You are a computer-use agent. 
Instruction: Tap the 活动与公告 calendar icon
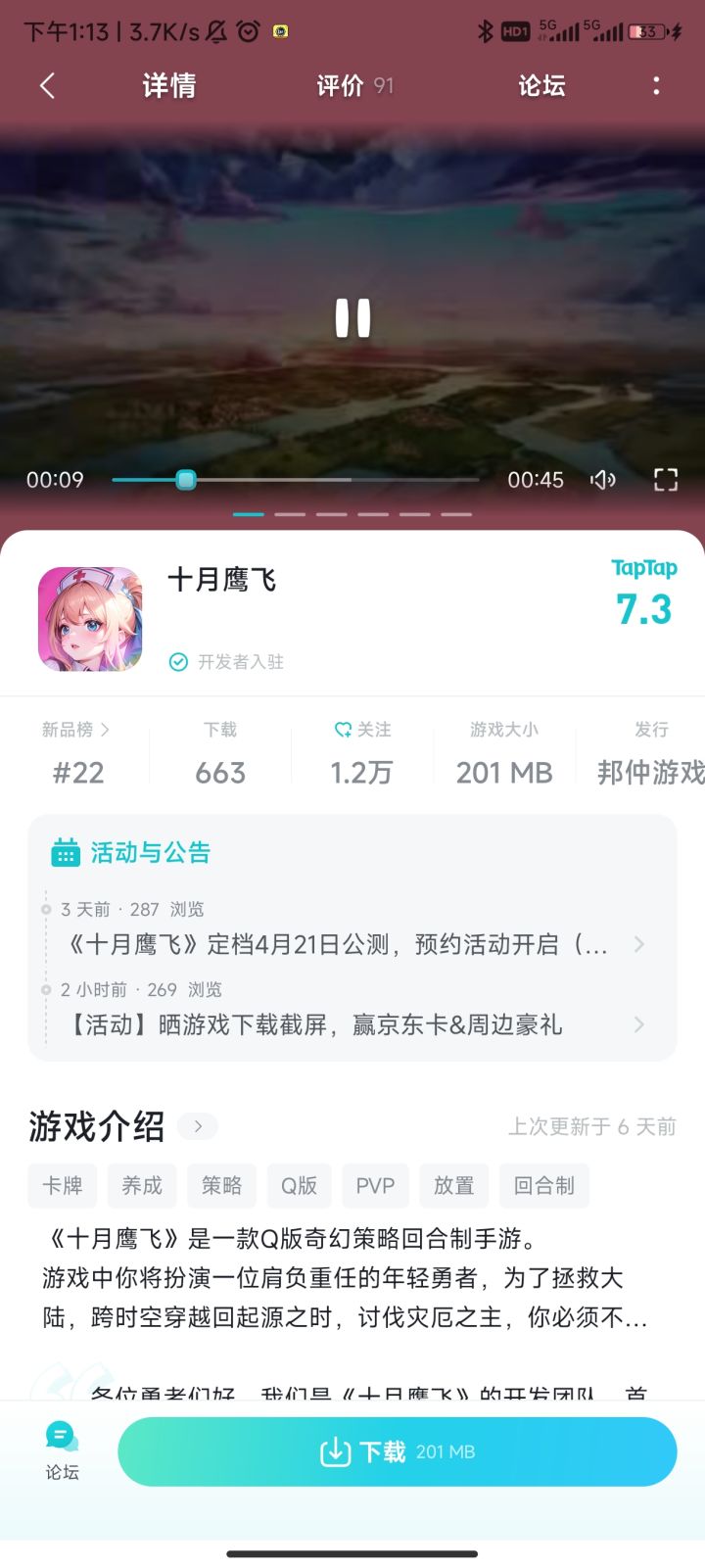point(65,852)
